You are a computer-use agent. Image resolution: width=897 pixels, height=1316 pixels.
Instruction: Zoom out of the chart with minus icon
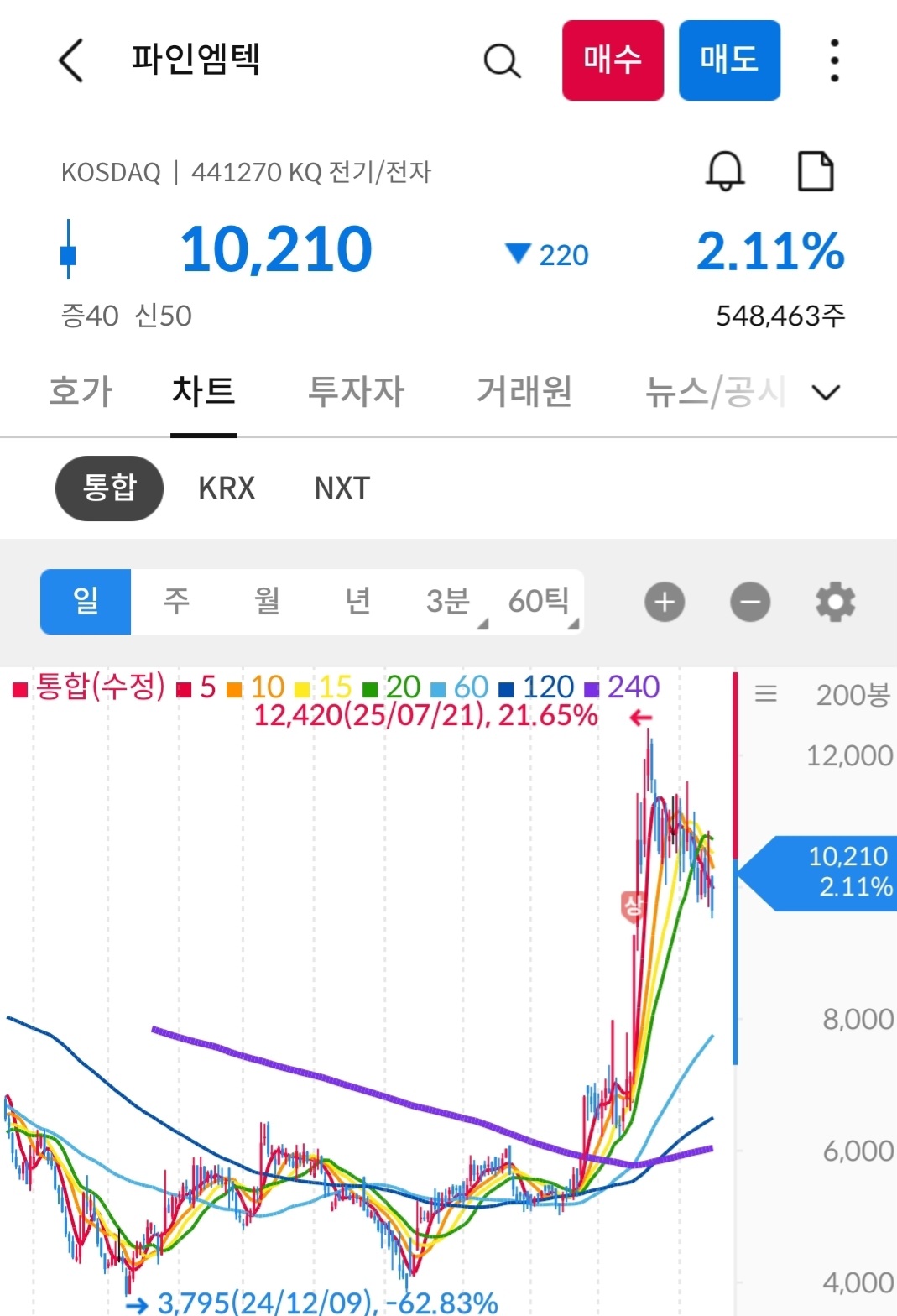click(749, 601)
